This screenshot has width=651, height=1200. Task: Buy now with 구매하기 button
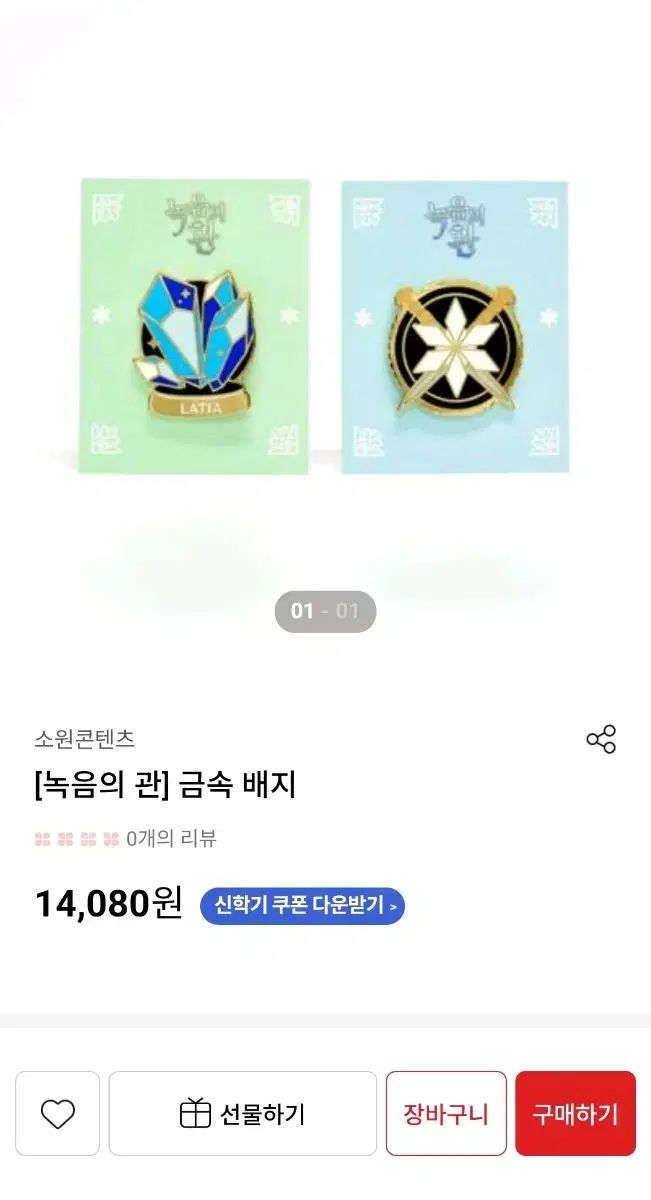[x=576, y=1113]
